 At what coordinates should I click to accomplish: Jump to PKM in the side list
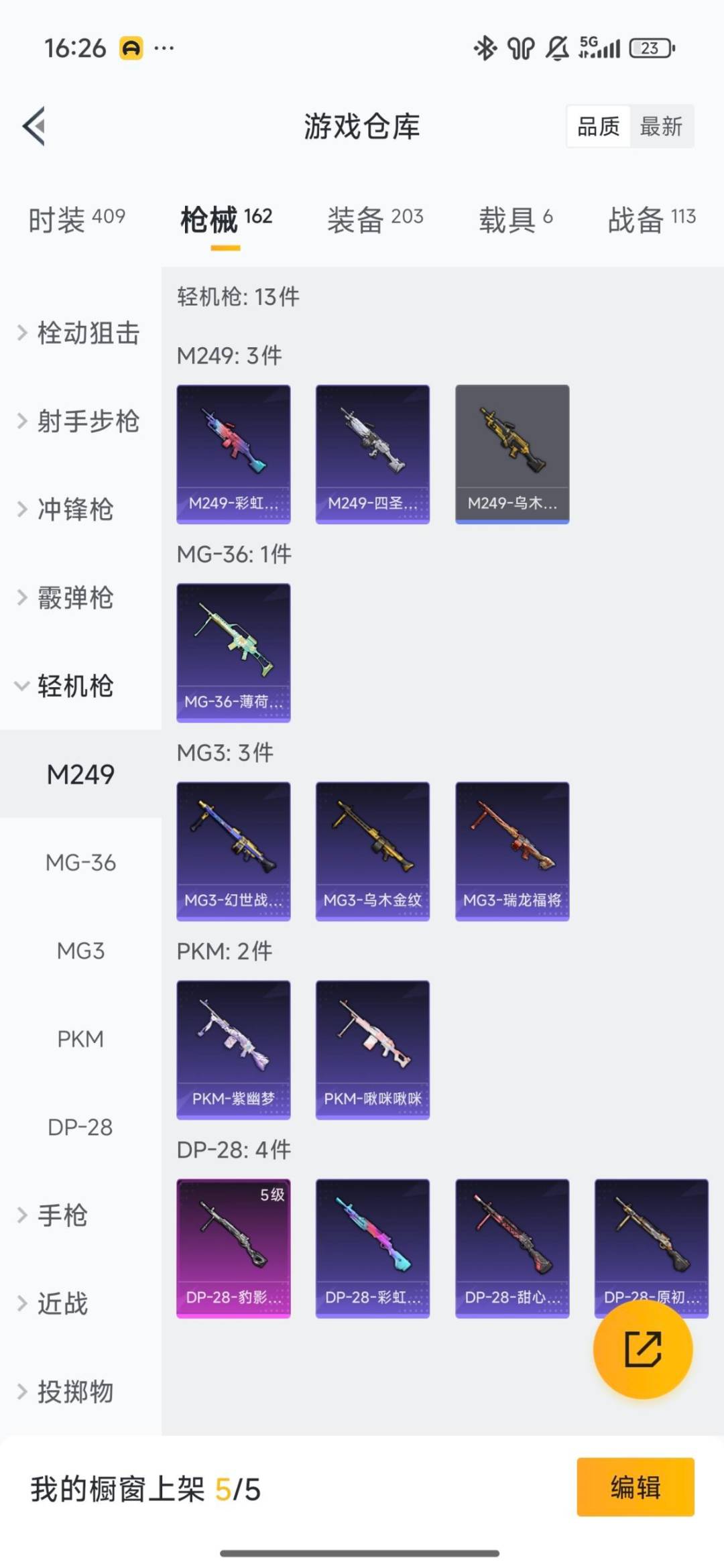(80, 1039)
